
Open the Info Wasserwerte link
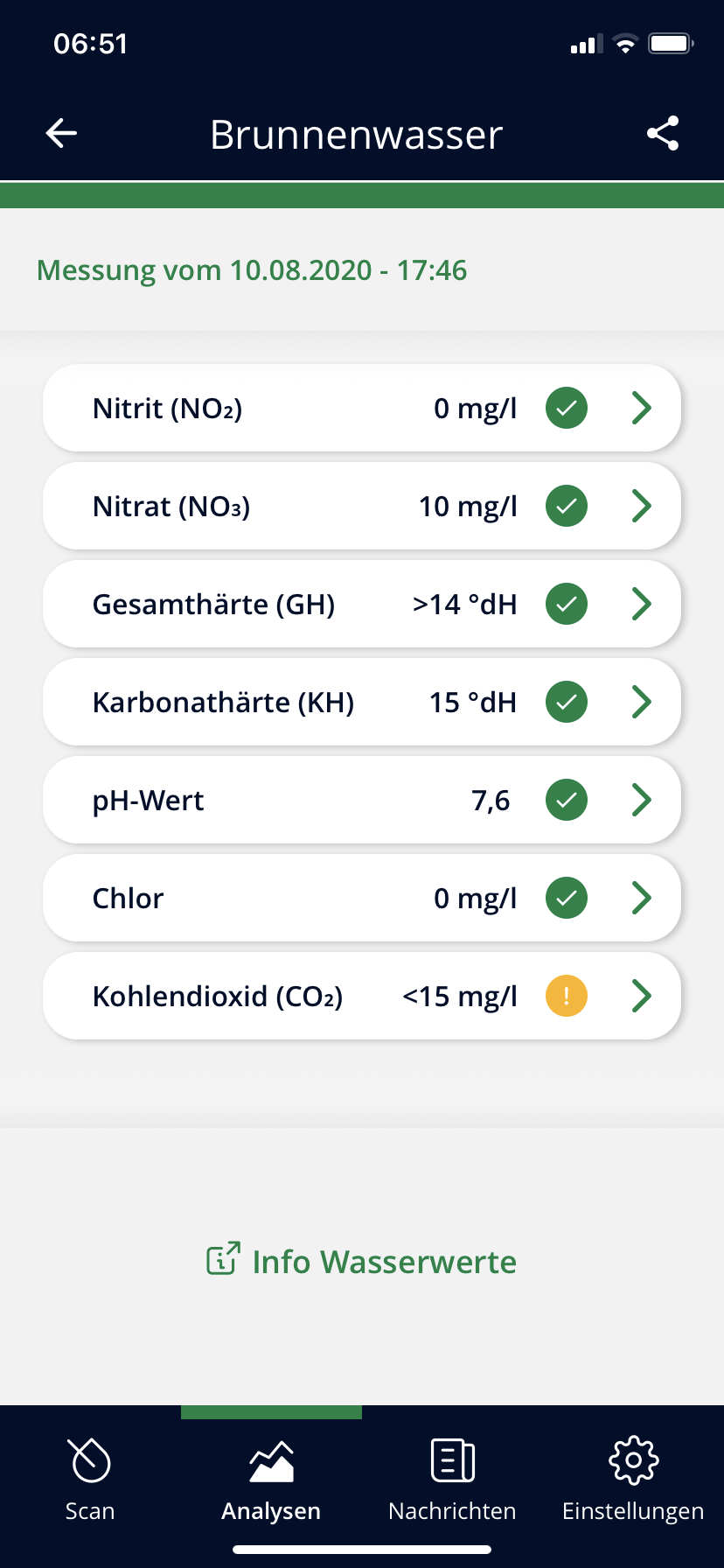(362, 1262)
